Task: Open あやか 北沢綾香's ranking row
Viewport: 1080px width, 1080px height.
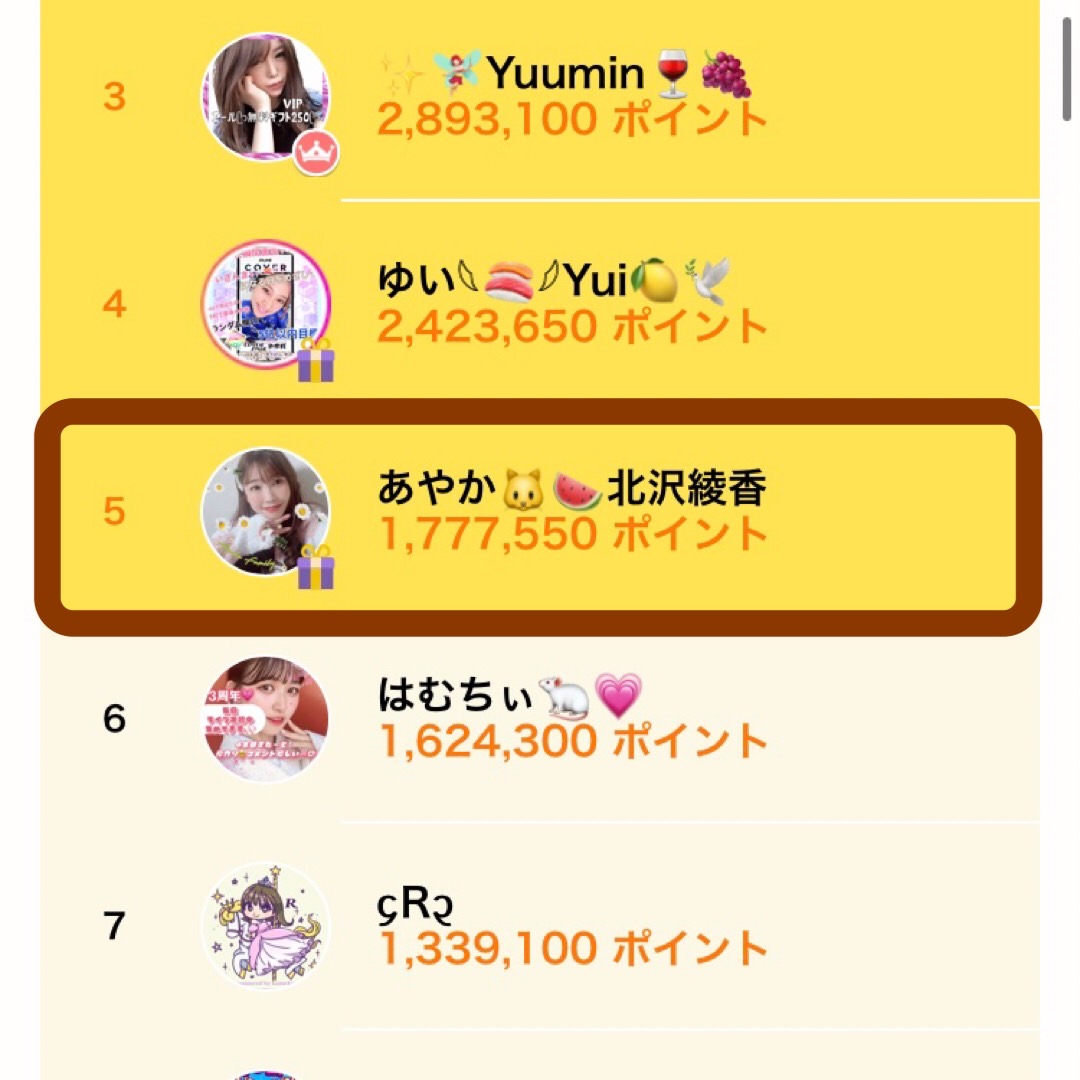Action: (x=570, y=512)
